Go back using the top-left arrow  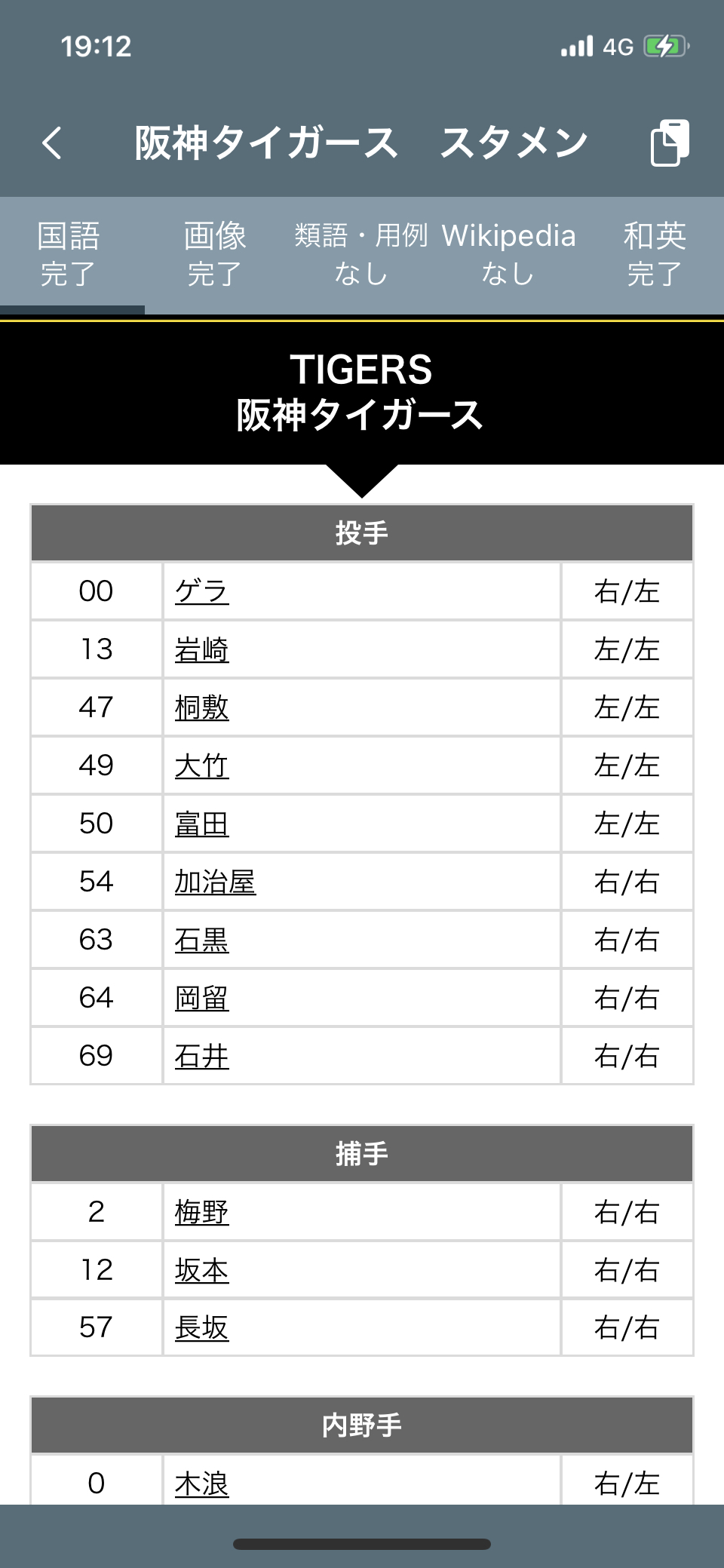tap(52, 143)
